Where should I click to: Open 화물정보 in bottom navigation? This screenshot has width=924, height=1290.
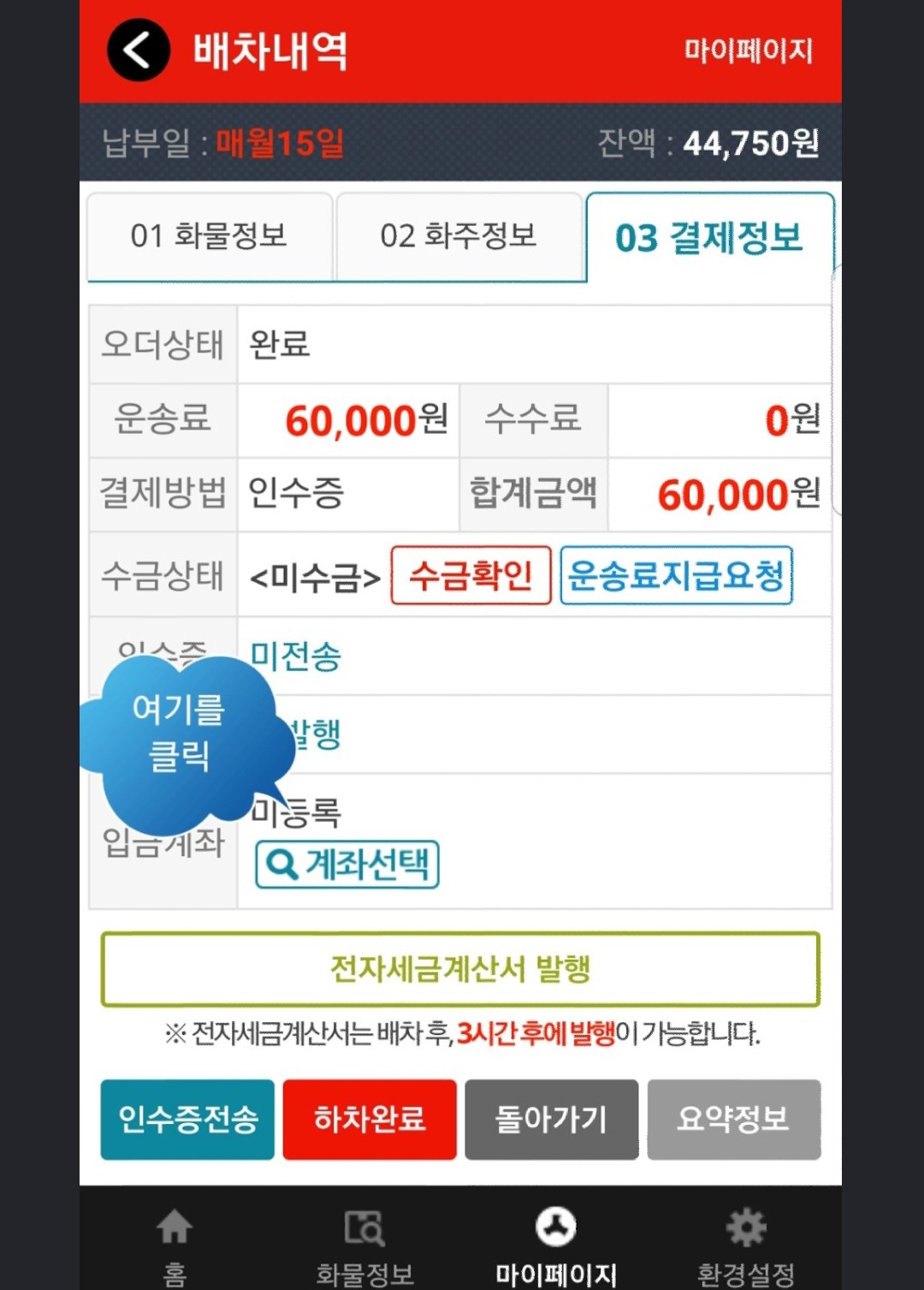[364, 1244]
